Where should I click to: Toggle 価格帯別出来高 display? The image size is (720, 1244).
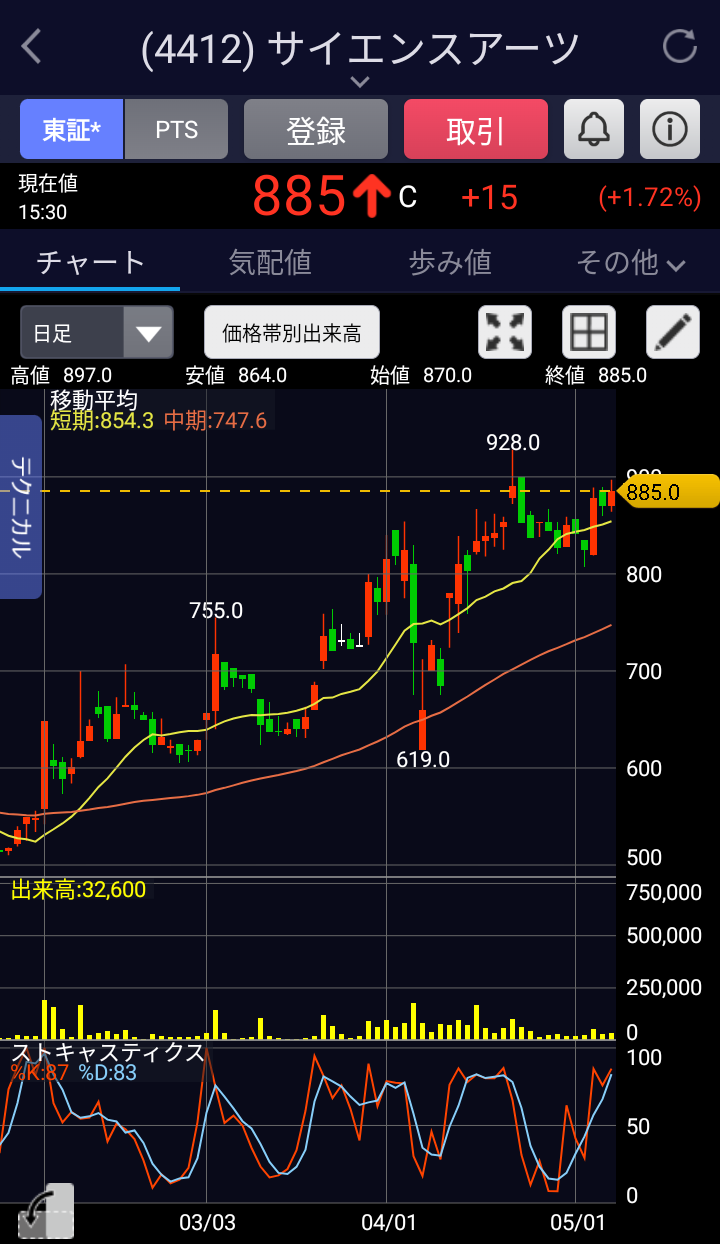pos(292,333)
